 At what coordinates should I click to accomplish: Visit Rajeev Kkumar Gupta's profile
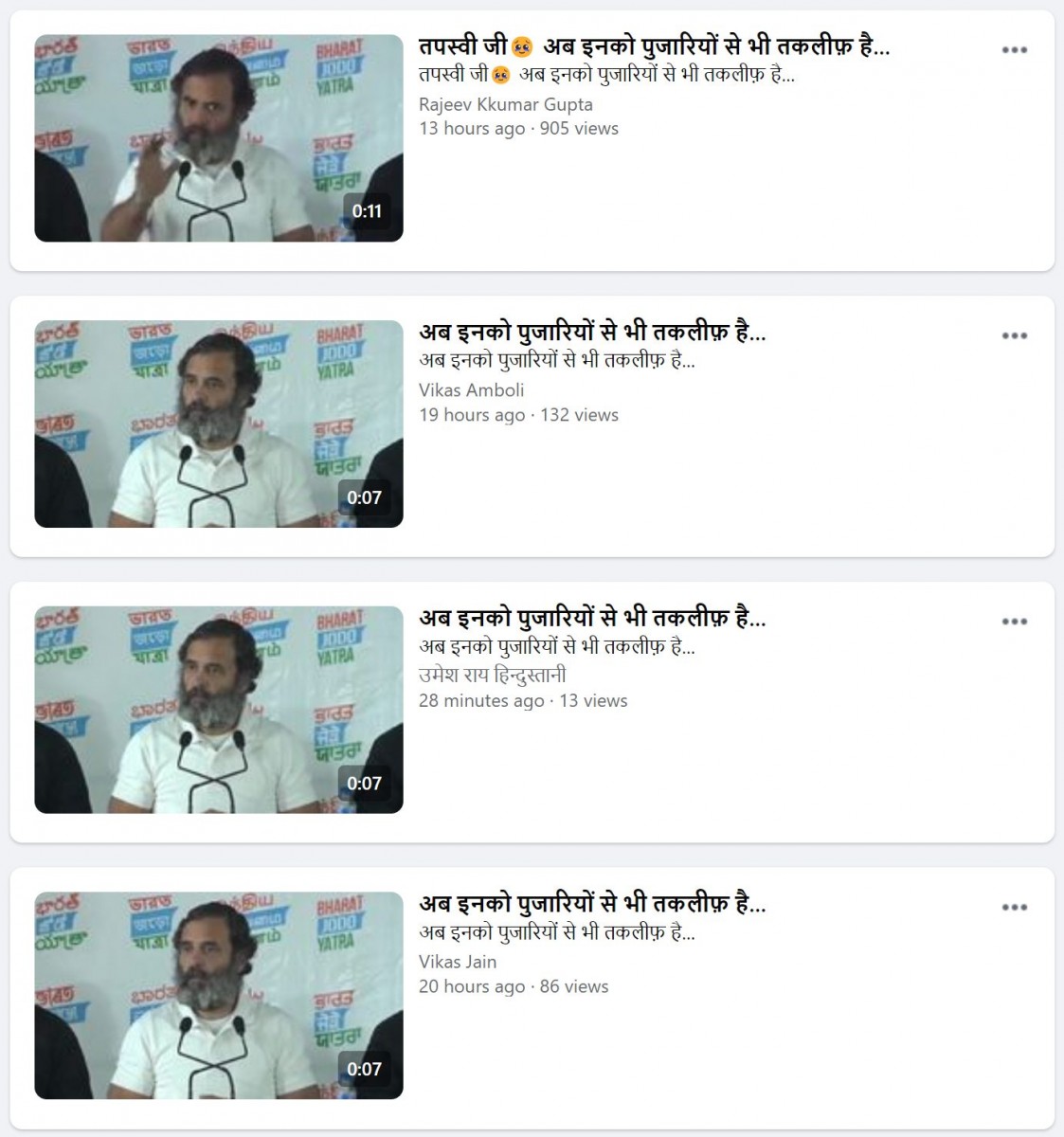coord(506,104)
